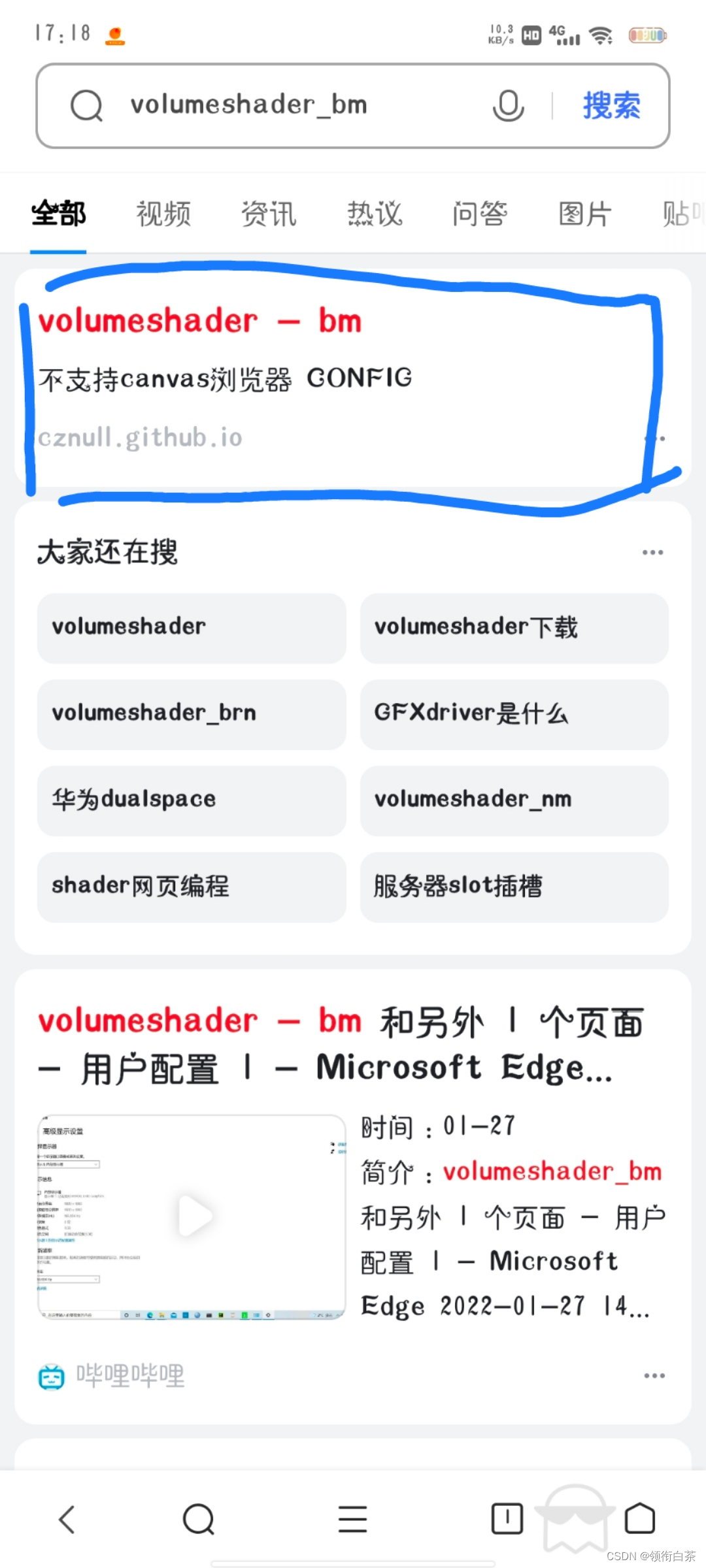706x1568 pixels.
Task: Open more options beside 大家还在搜
Action: 652,553
